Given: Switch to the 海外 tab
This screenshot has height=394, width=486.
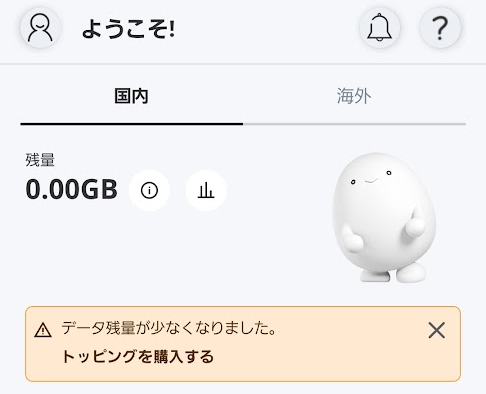Looking at the screenshot, I should 354,97.
